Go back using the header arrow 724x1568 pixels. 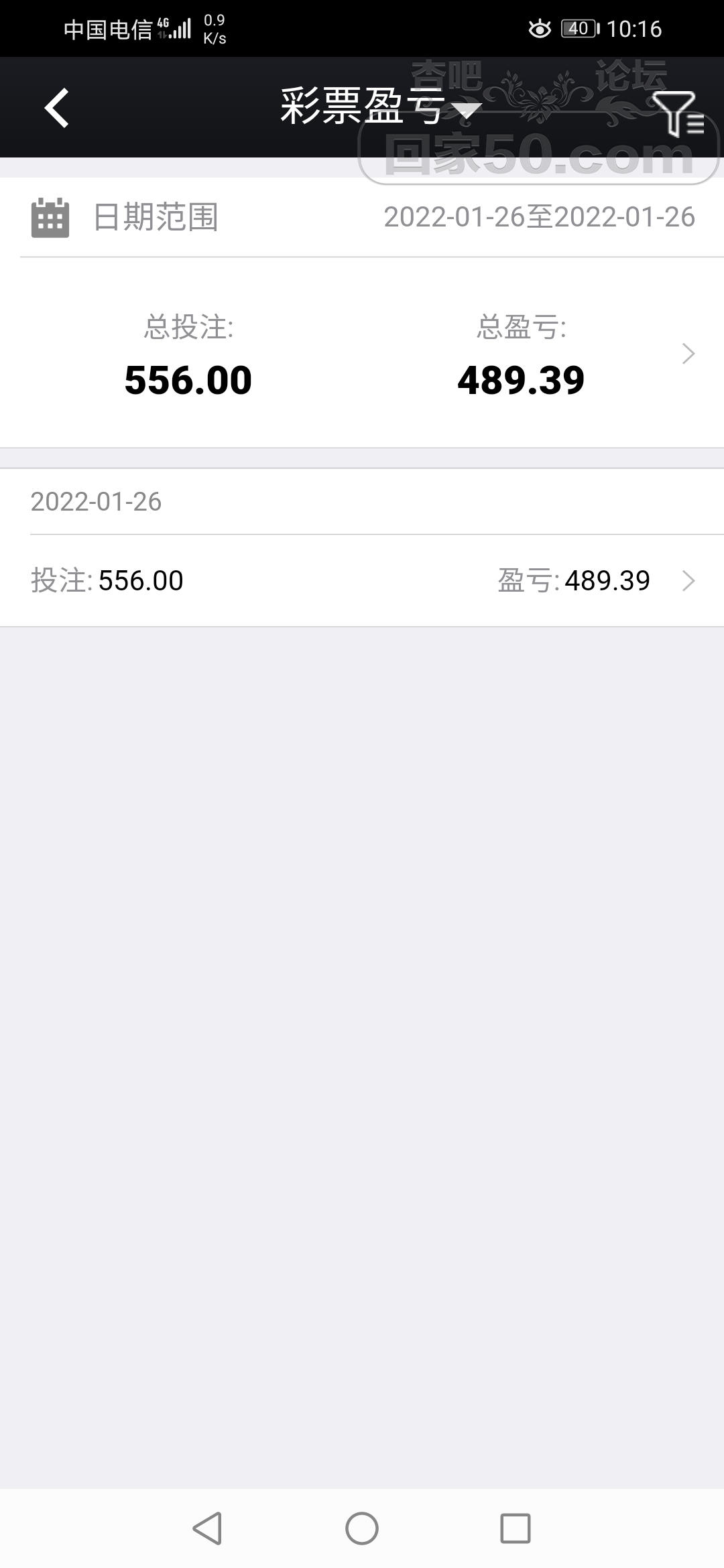point(57,108)
